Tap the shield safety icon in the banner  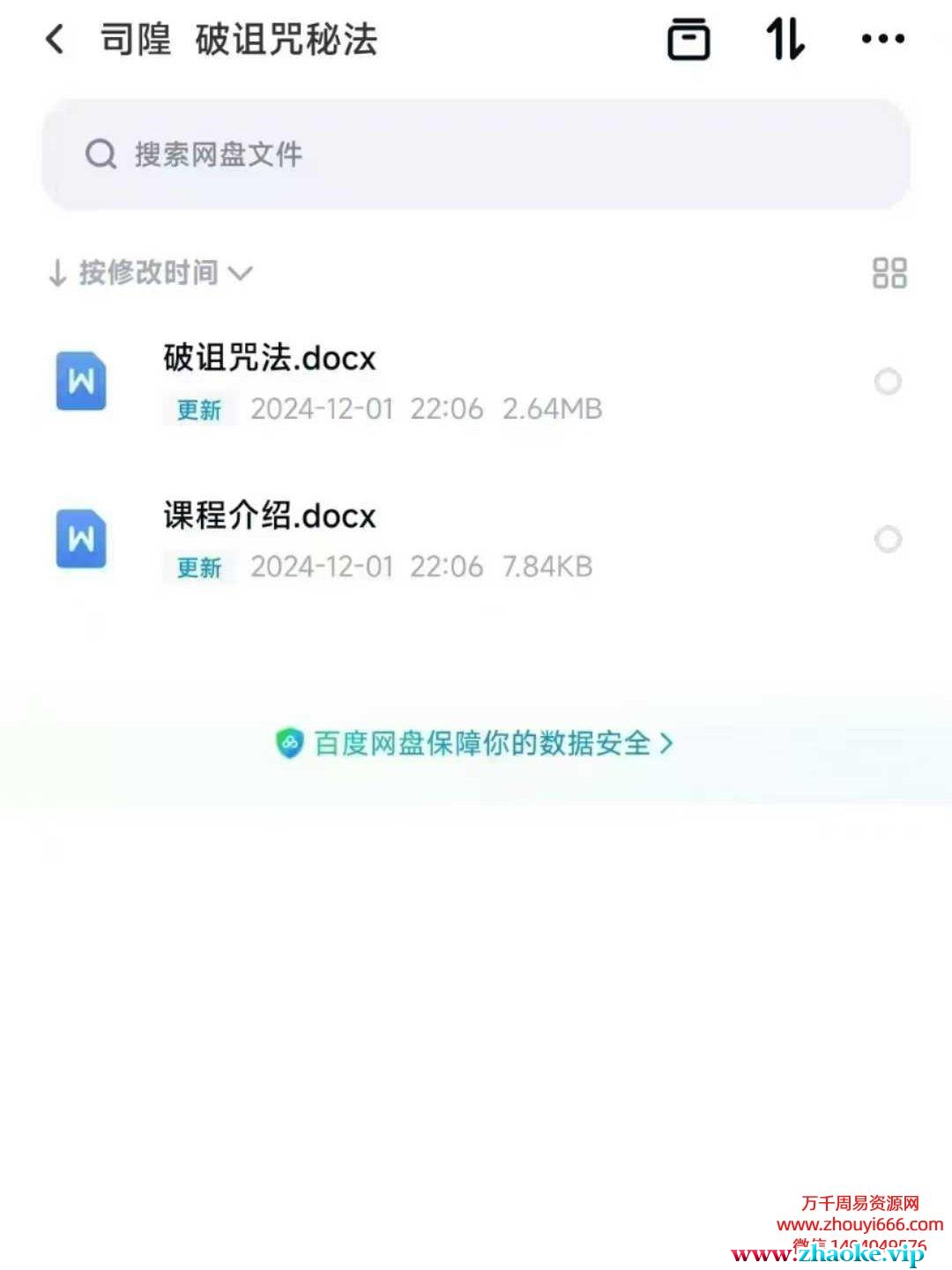point(291,743)
